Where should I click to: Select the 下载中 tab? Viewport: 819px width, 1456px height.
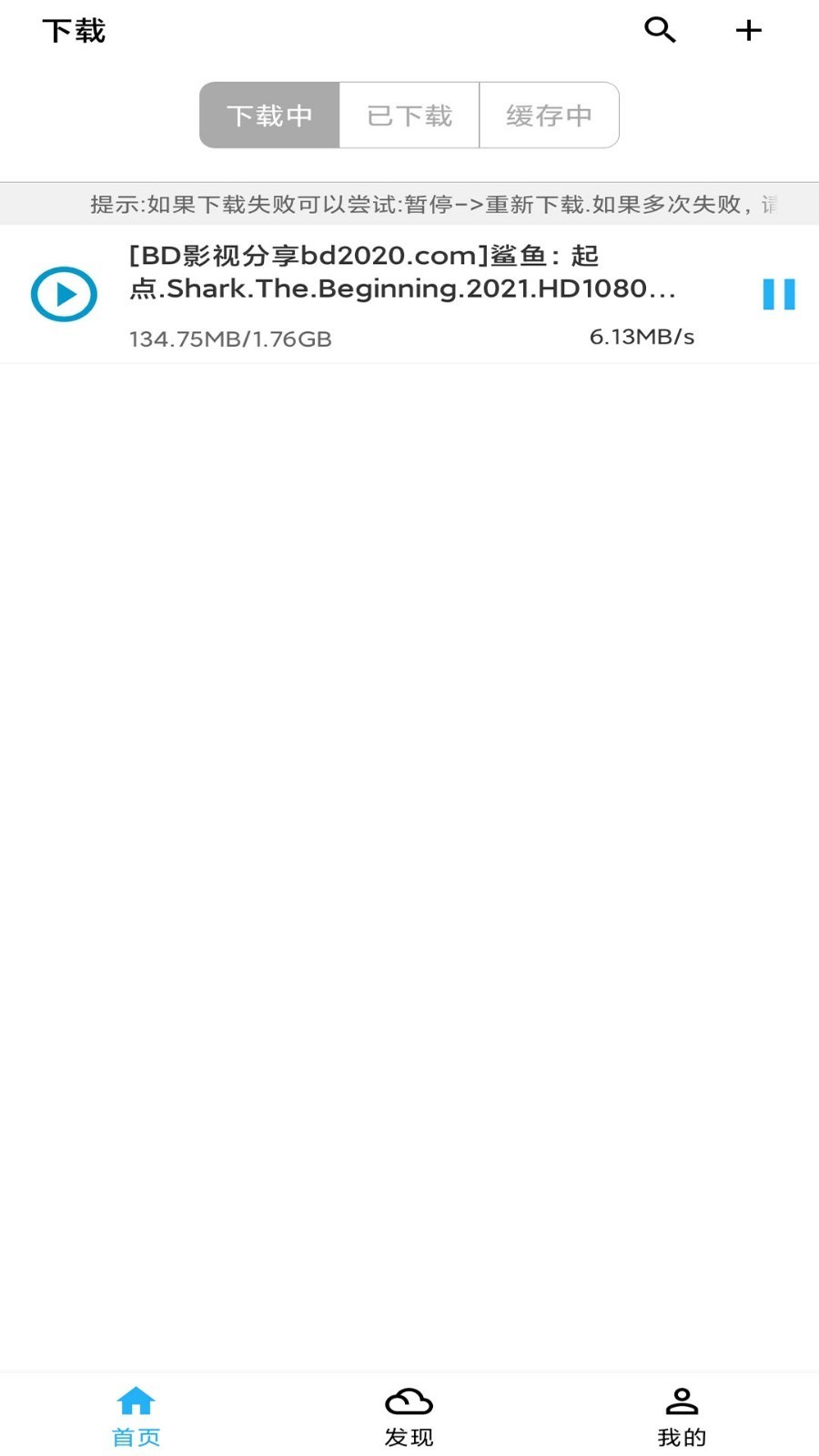point(269,116)
